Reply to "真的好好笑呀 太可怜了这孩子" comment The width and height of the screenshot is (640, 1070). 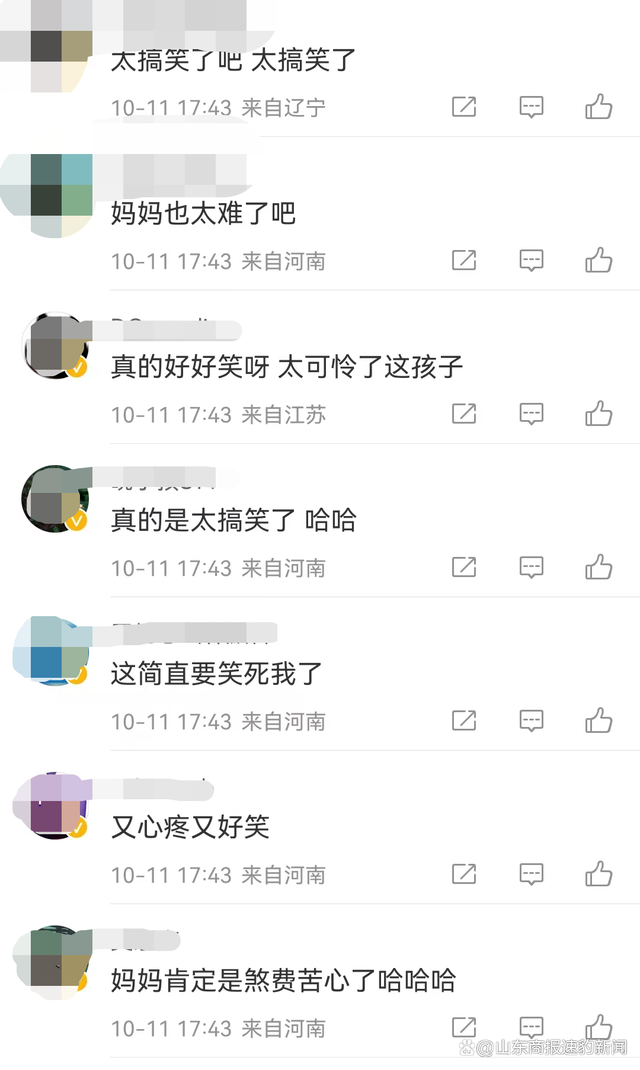click(x=531, y=414)
